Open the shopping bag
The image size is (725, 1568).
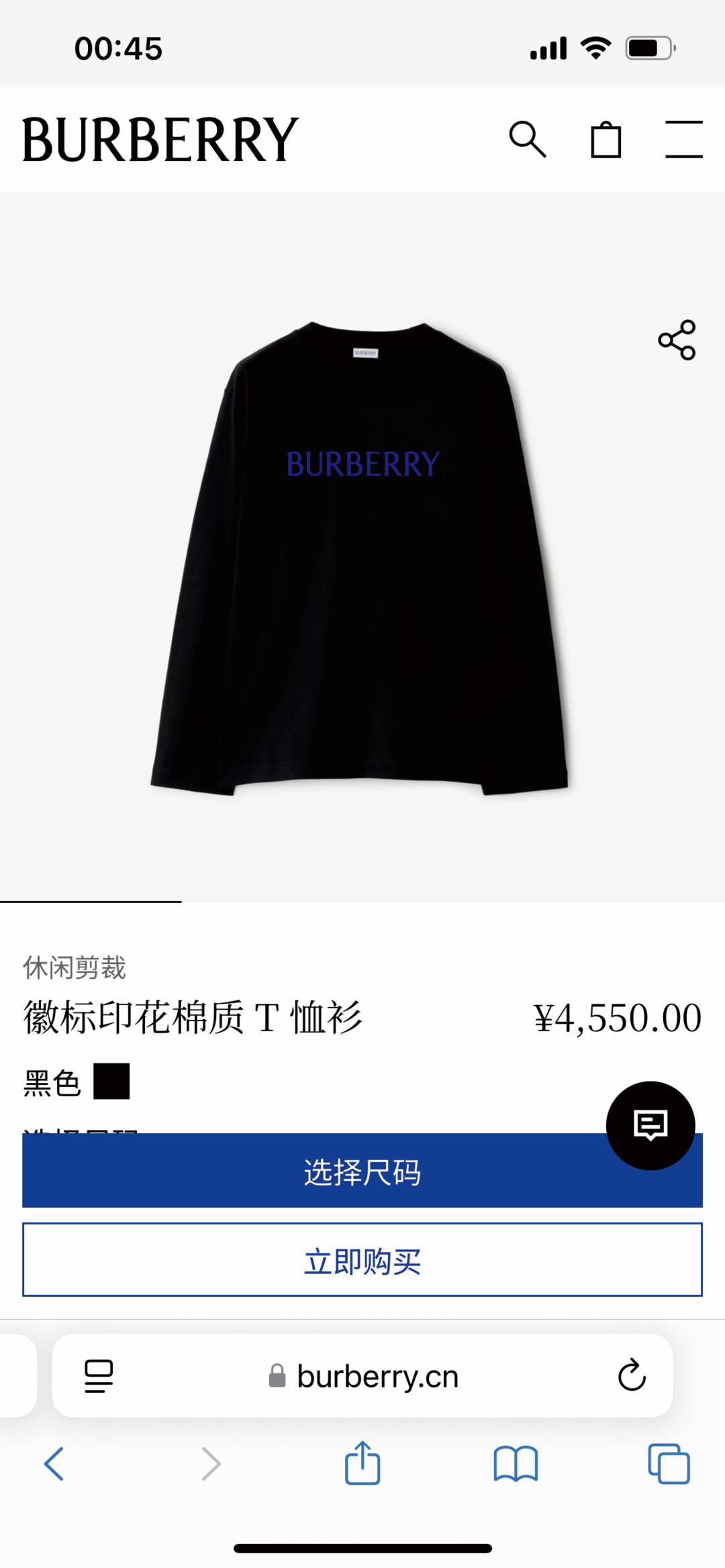[606, 140]
